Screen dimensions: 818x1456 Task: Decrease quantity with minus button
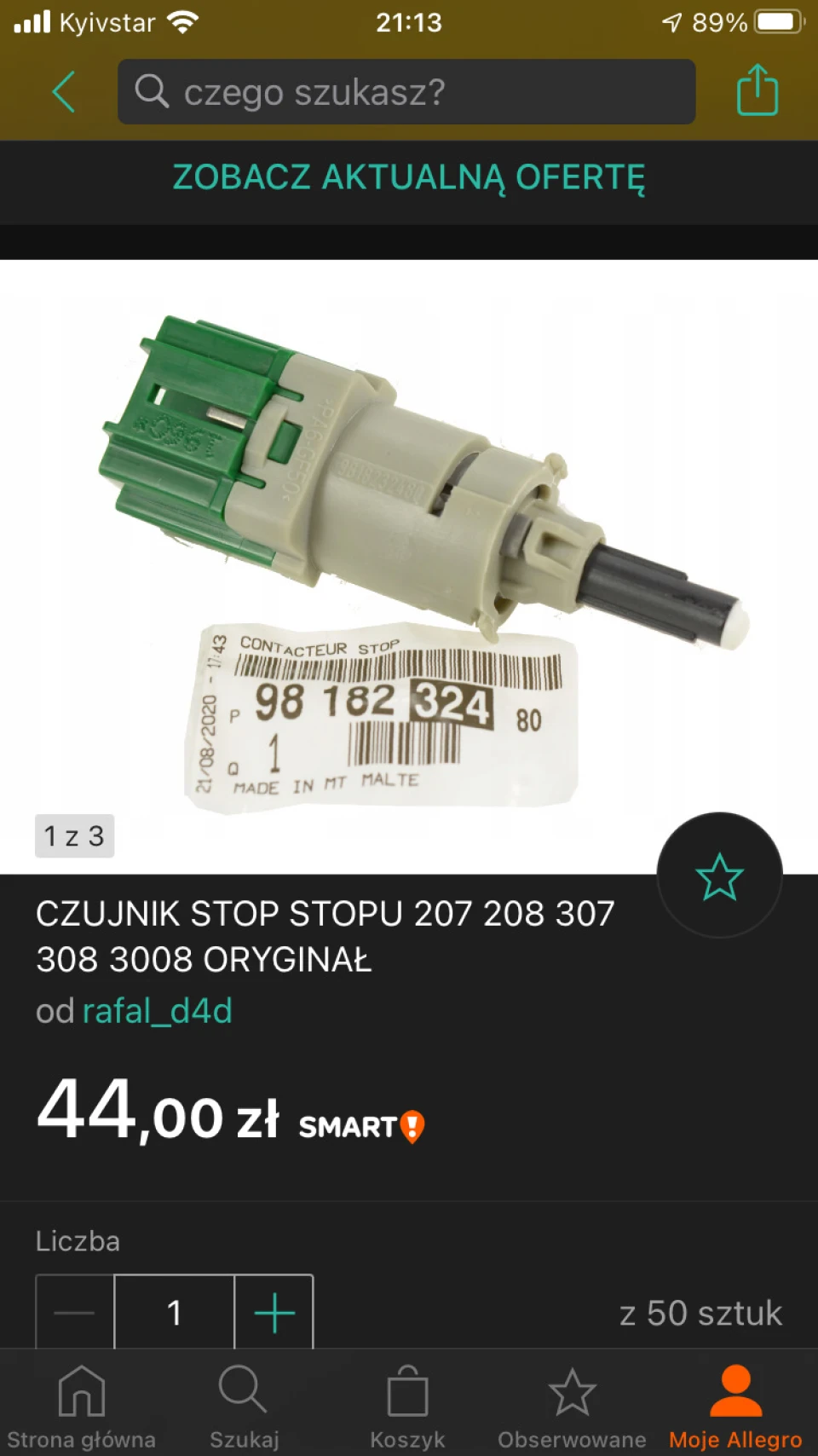pos(74,1312)
